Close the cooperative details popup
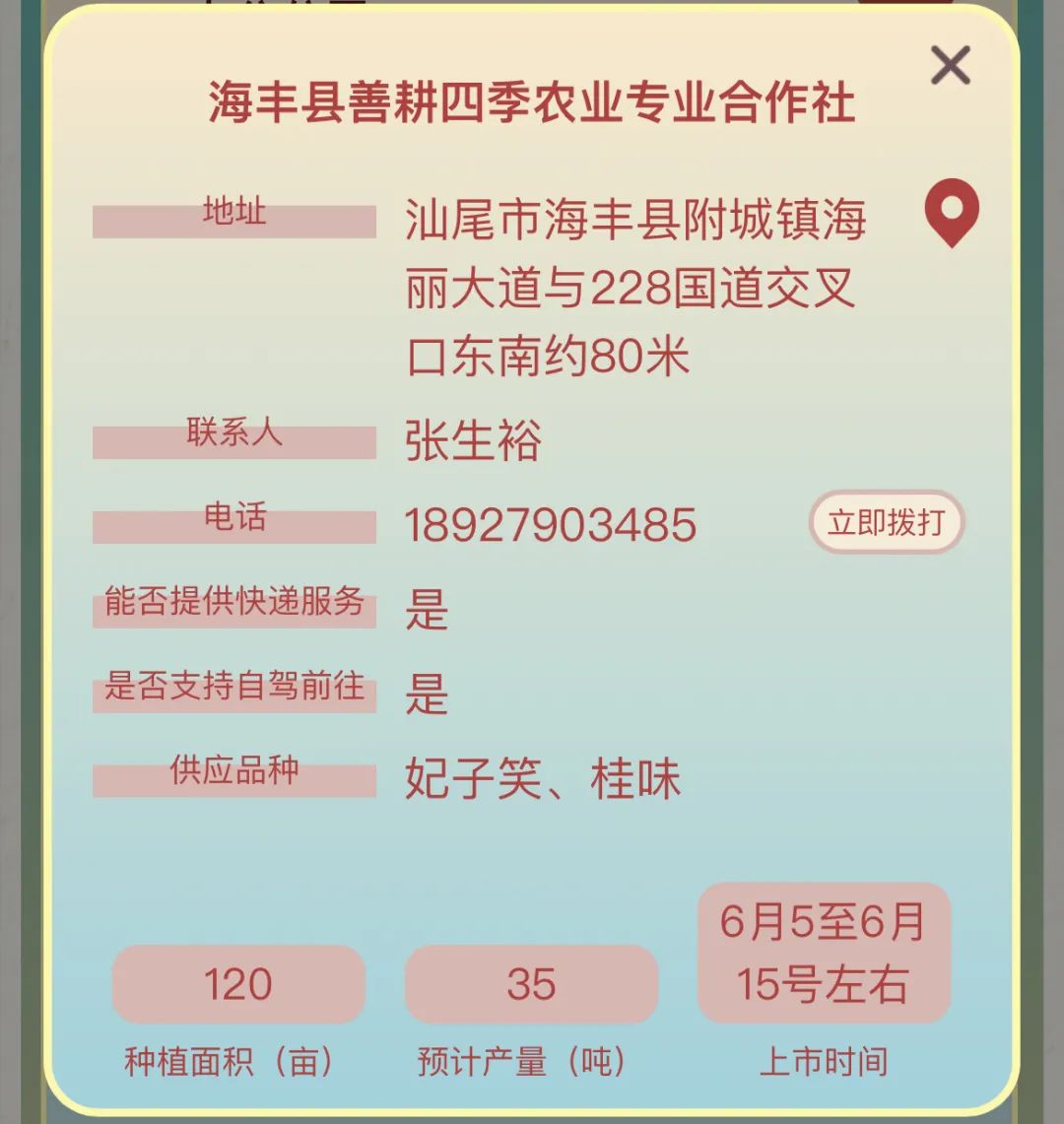Viewport: 1064px width, 1124px height. click(950, 66)
